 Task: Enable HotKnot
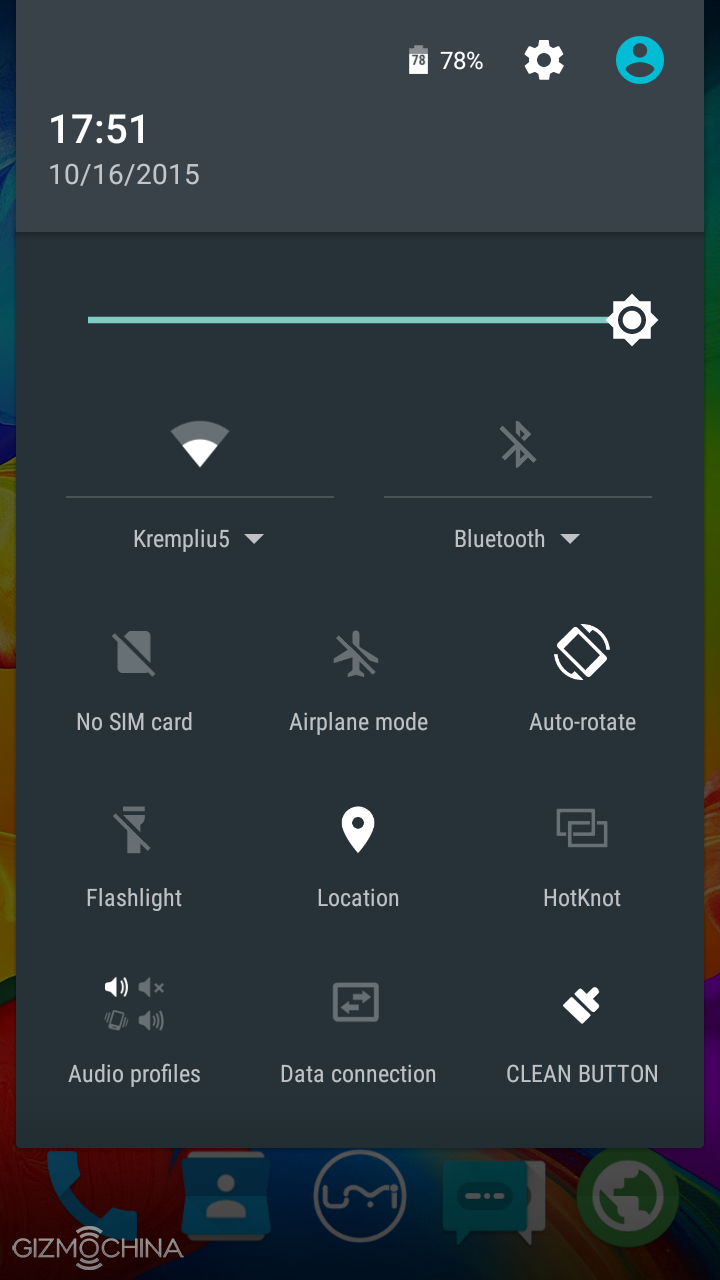pyautogui.click(x=582, y=855)
